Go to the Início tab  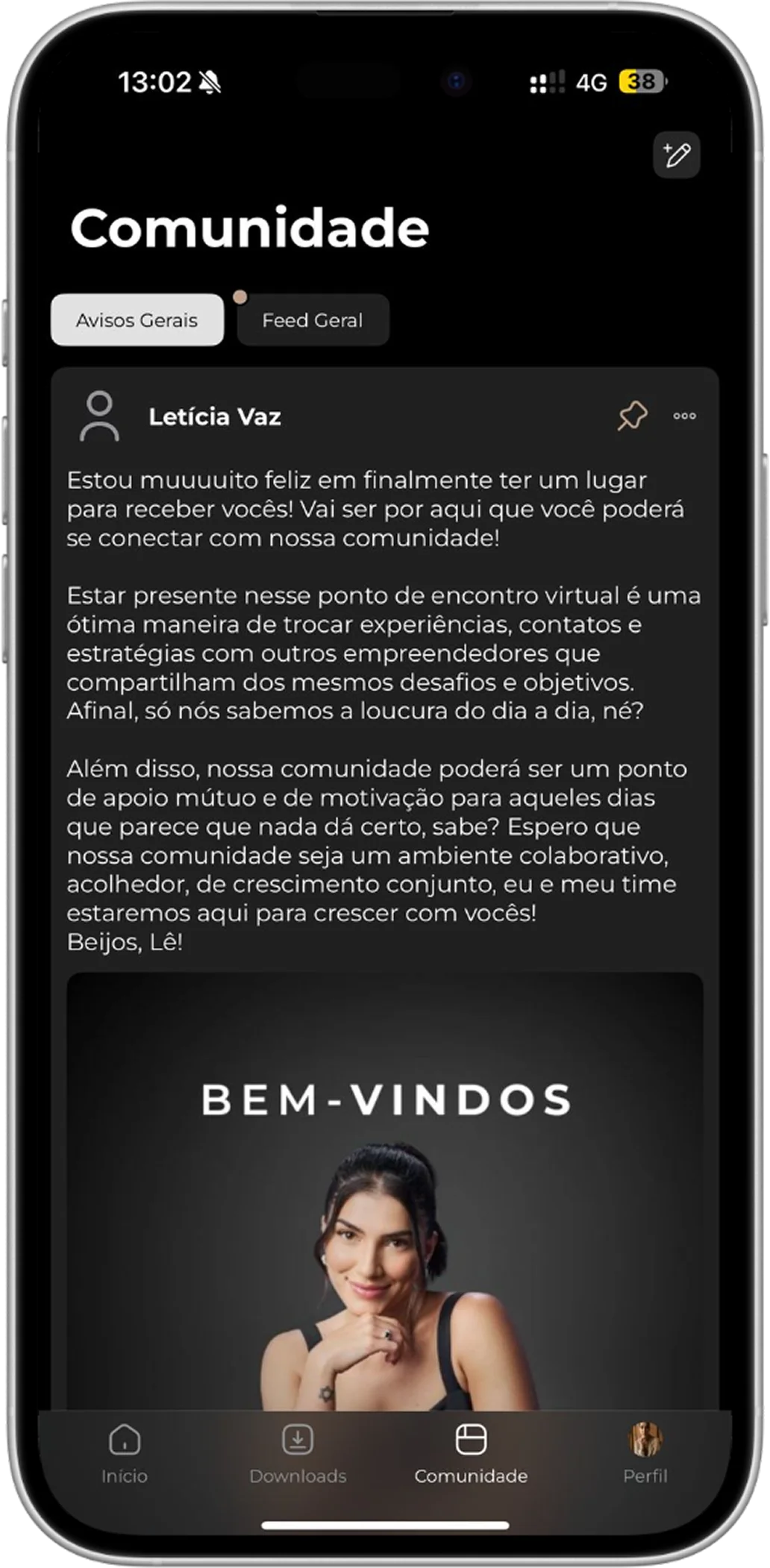[x=125, y=1453]
